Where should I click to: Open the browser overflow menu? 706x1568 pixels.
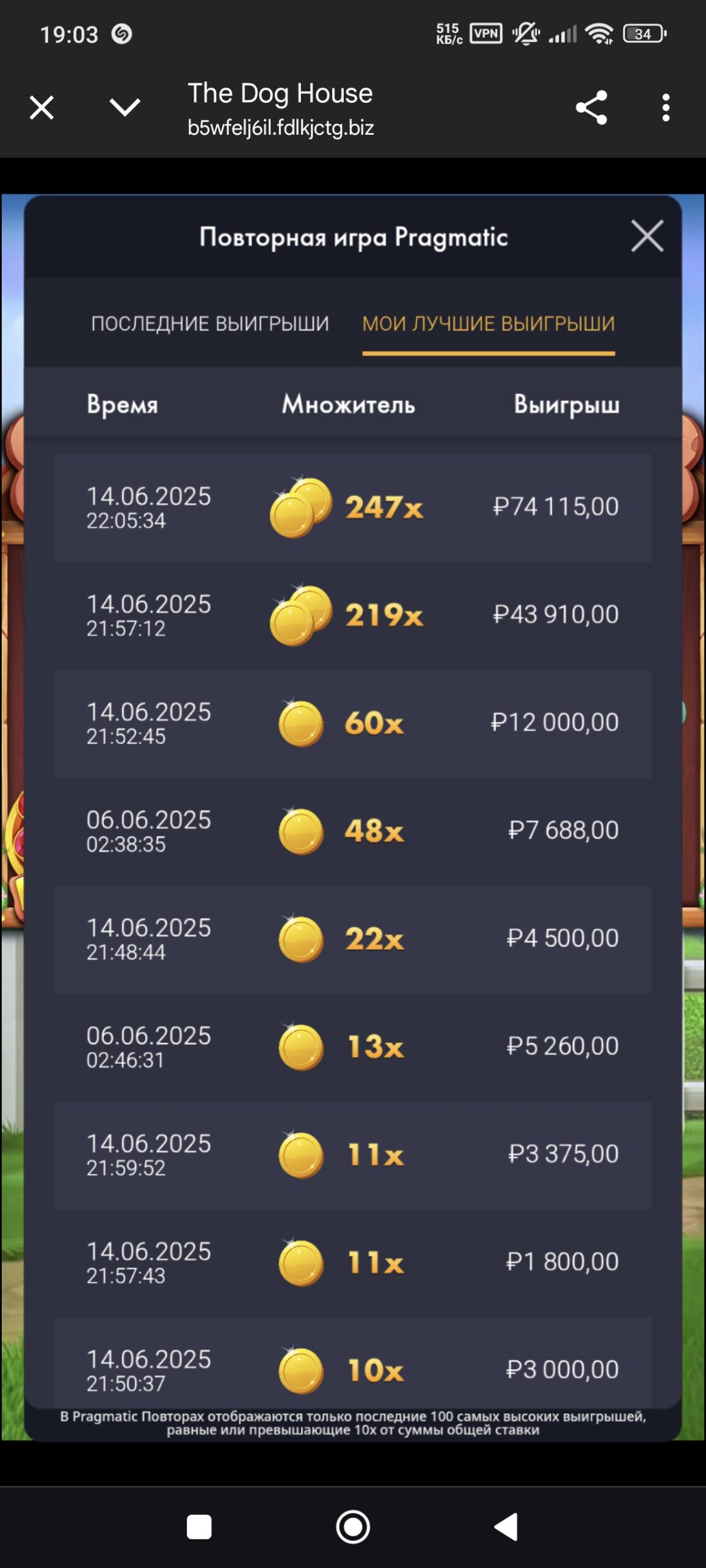(x=666, y=108)
